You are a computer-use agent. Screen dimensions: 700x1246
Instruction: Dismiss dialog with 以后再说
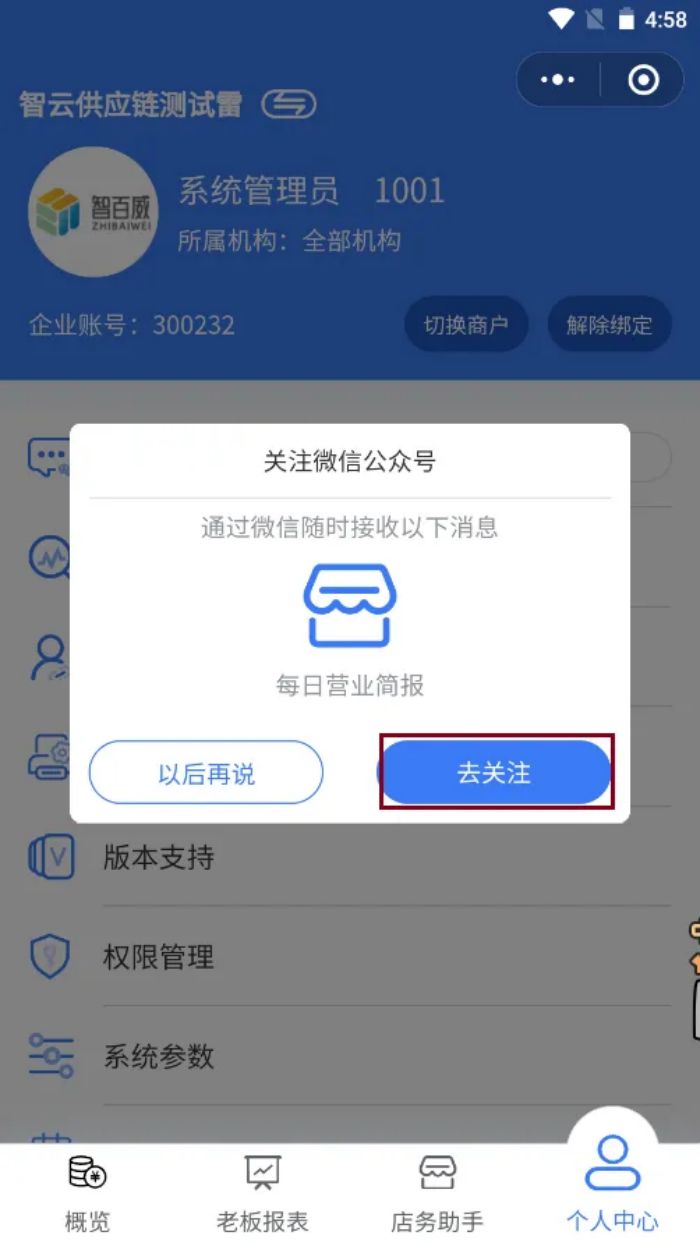coord(206,773)
